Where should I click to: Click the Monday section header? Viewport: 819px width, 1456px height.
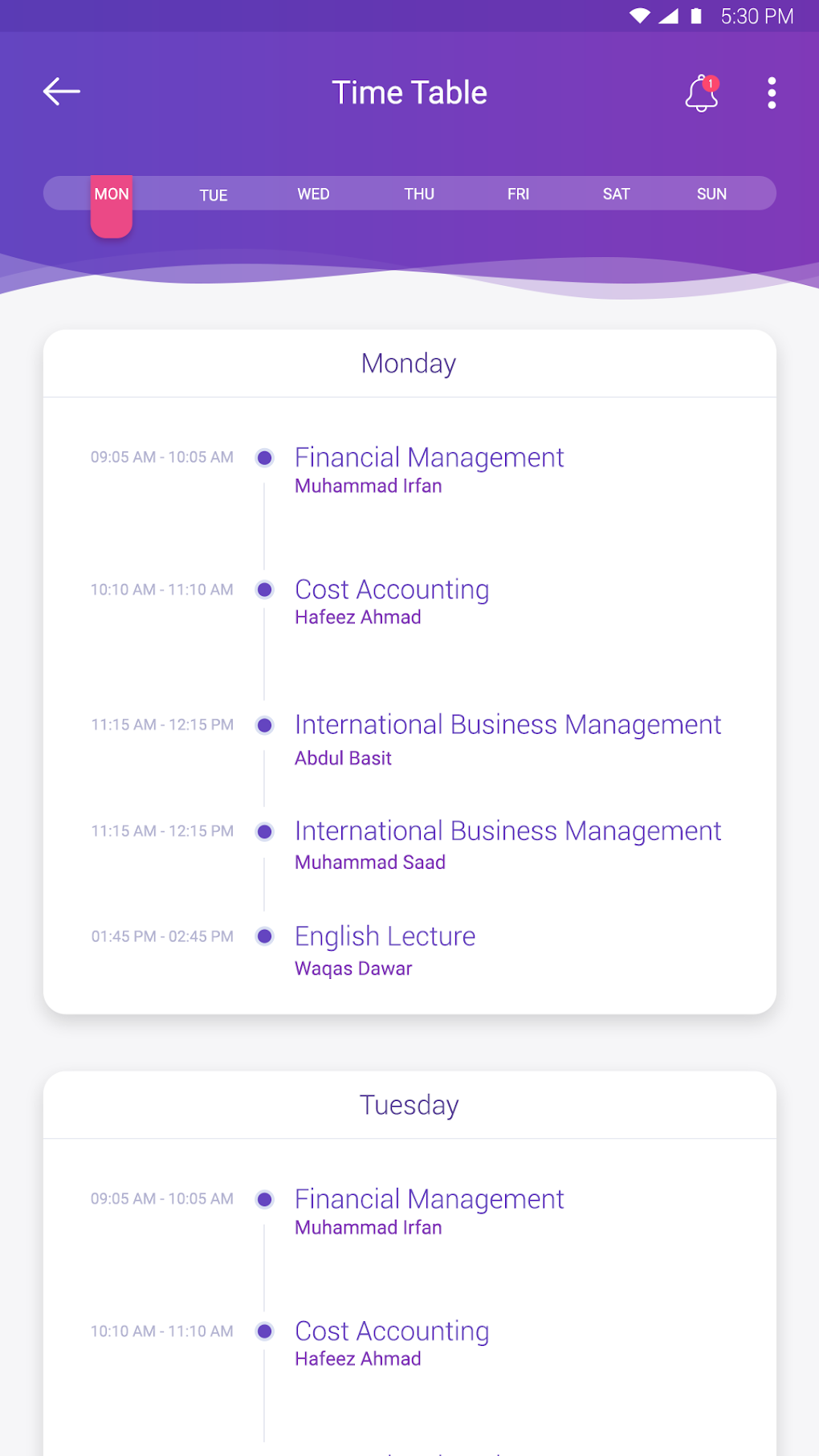click(409, 363)
